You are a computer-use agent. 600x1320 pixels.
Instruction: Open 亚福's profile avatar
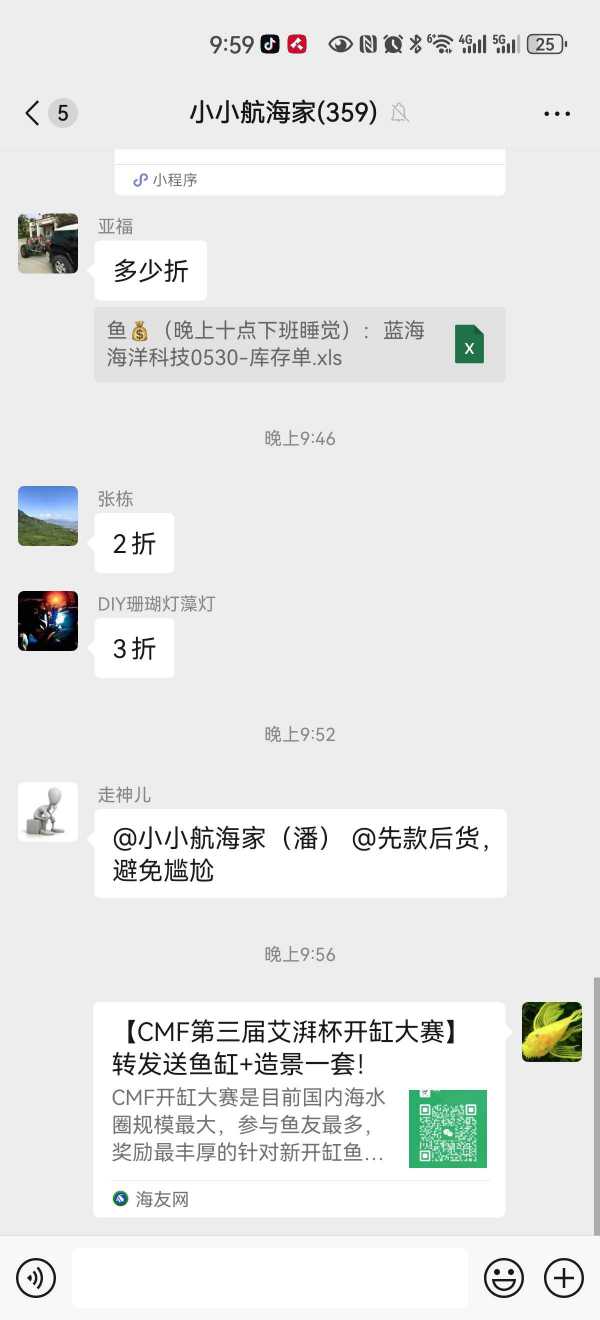48,243
